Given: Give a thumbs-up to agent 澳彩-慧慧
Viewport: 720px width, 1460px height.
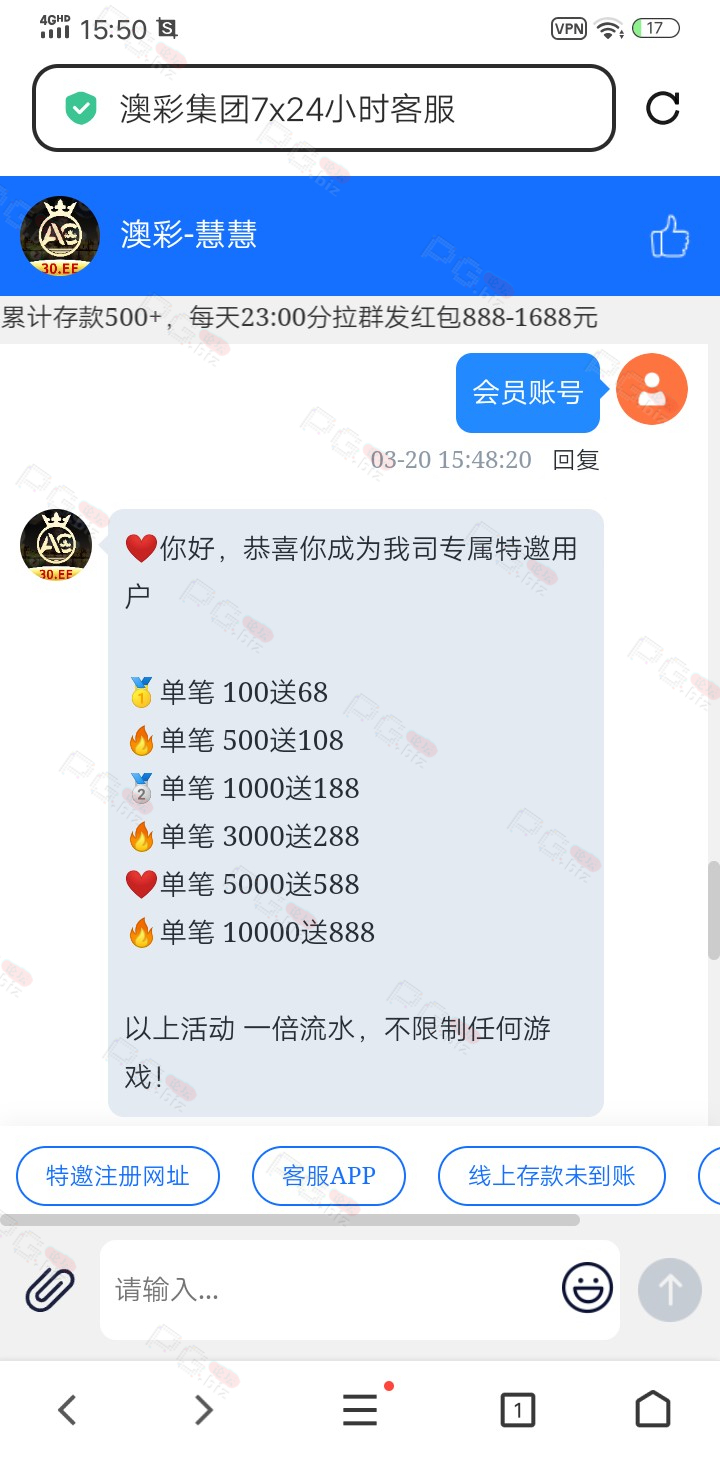Looking at the screenshot, I should tap(670, 238).
